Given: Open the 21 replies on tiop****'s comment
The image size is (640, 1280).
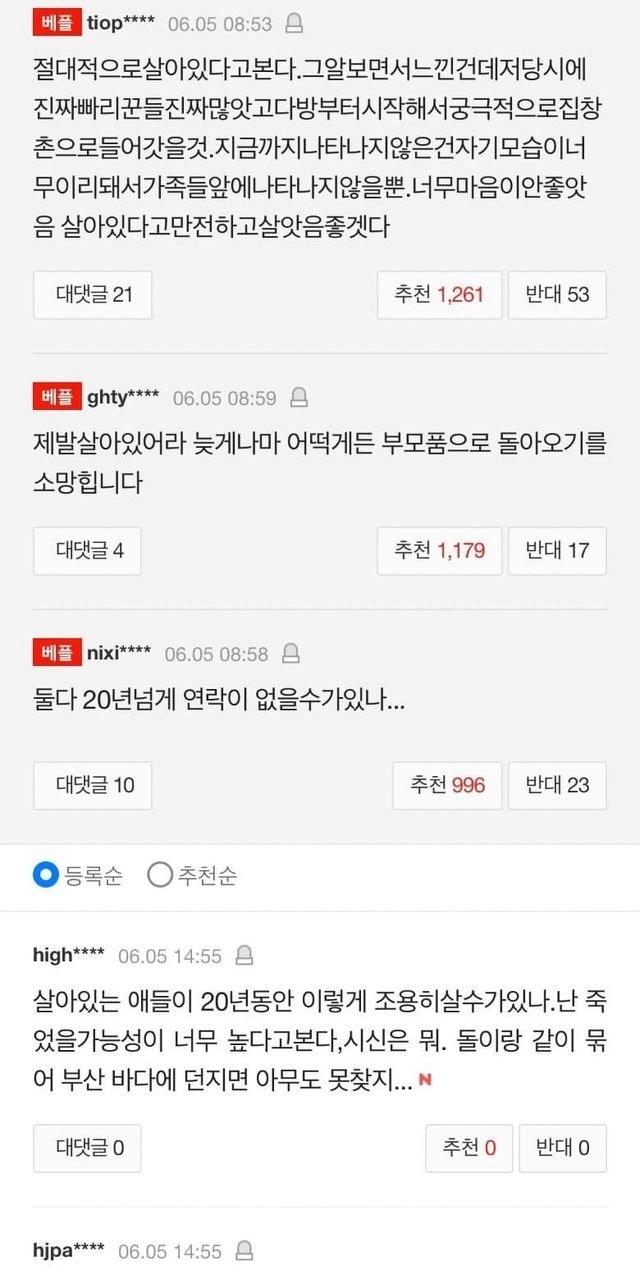Looking at the screenshot, I should (x=93, y=294).
